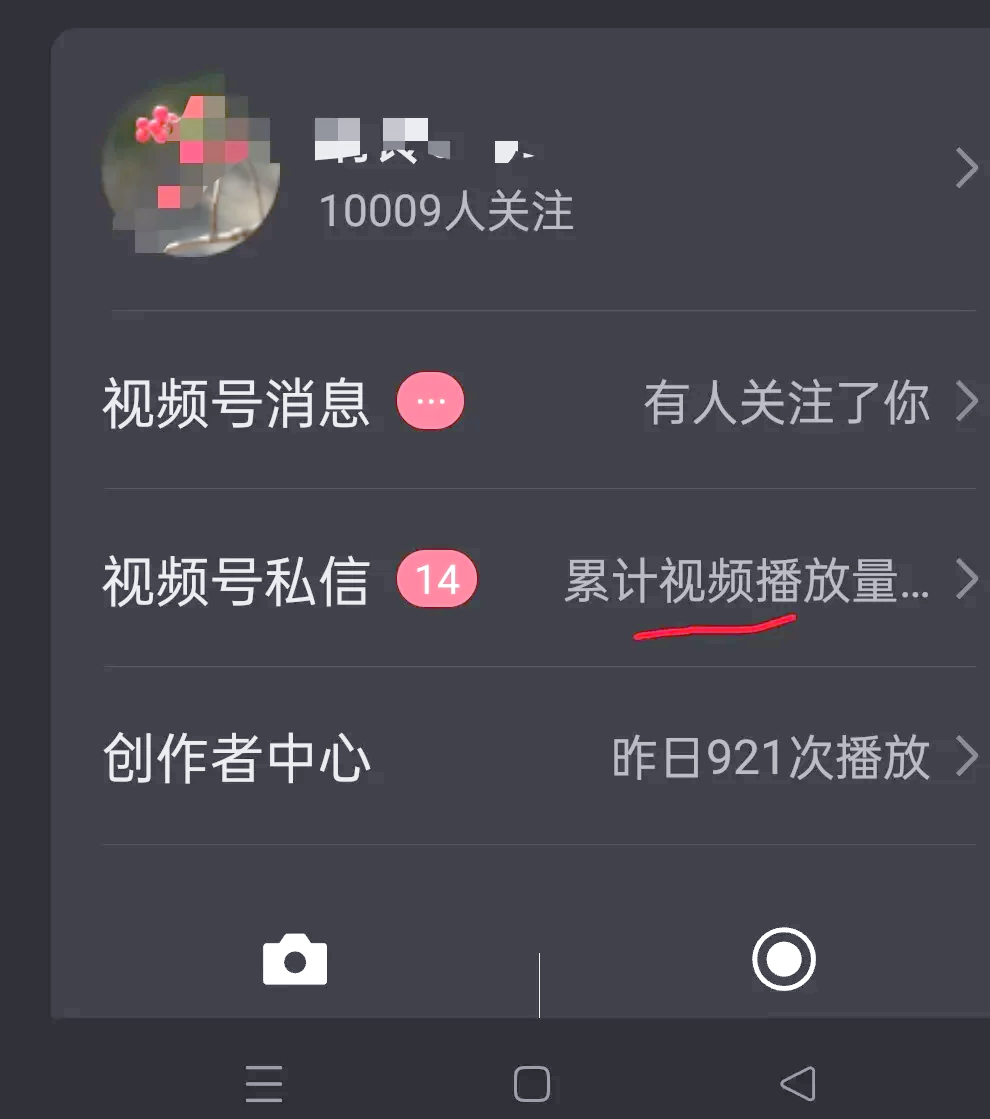Image resolution: width=990 pixels, height=1119 pixels.
Task: Open the Android recent apps button
Action: point(263,1082)
